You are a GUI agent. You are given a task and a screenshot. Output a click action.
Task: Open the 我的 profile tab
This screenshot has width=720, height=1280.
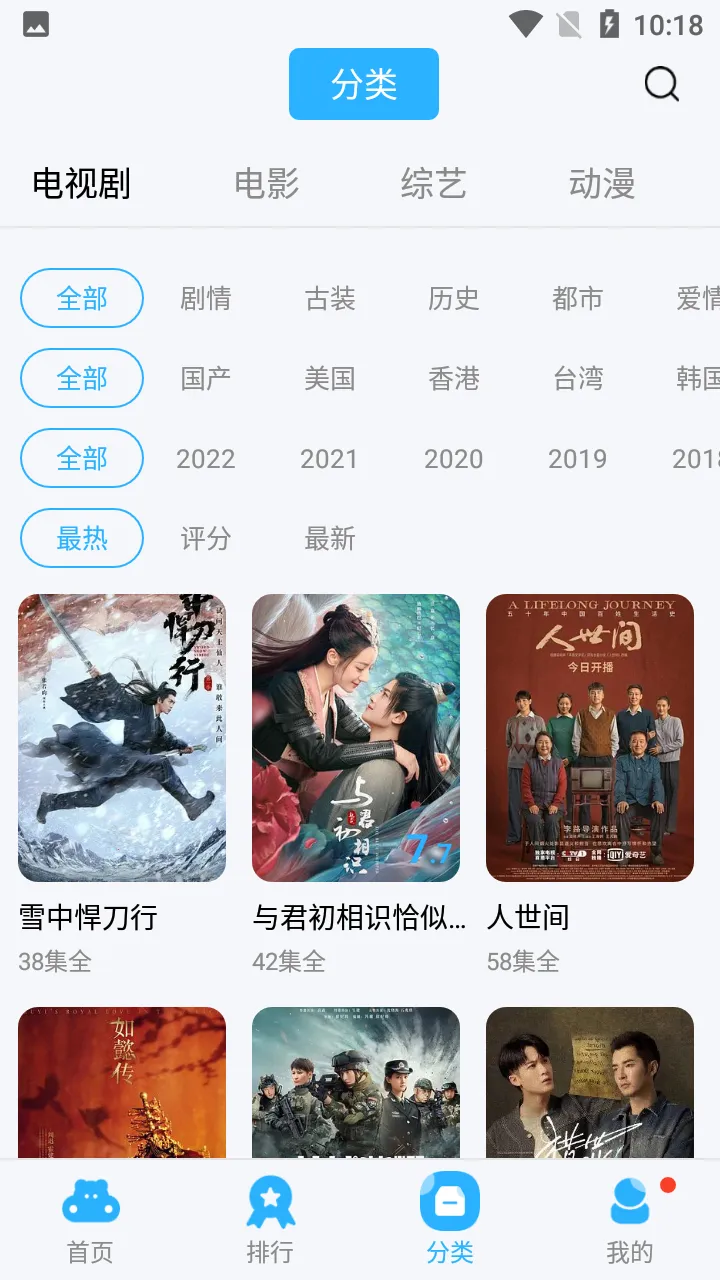click(630, 1220)
